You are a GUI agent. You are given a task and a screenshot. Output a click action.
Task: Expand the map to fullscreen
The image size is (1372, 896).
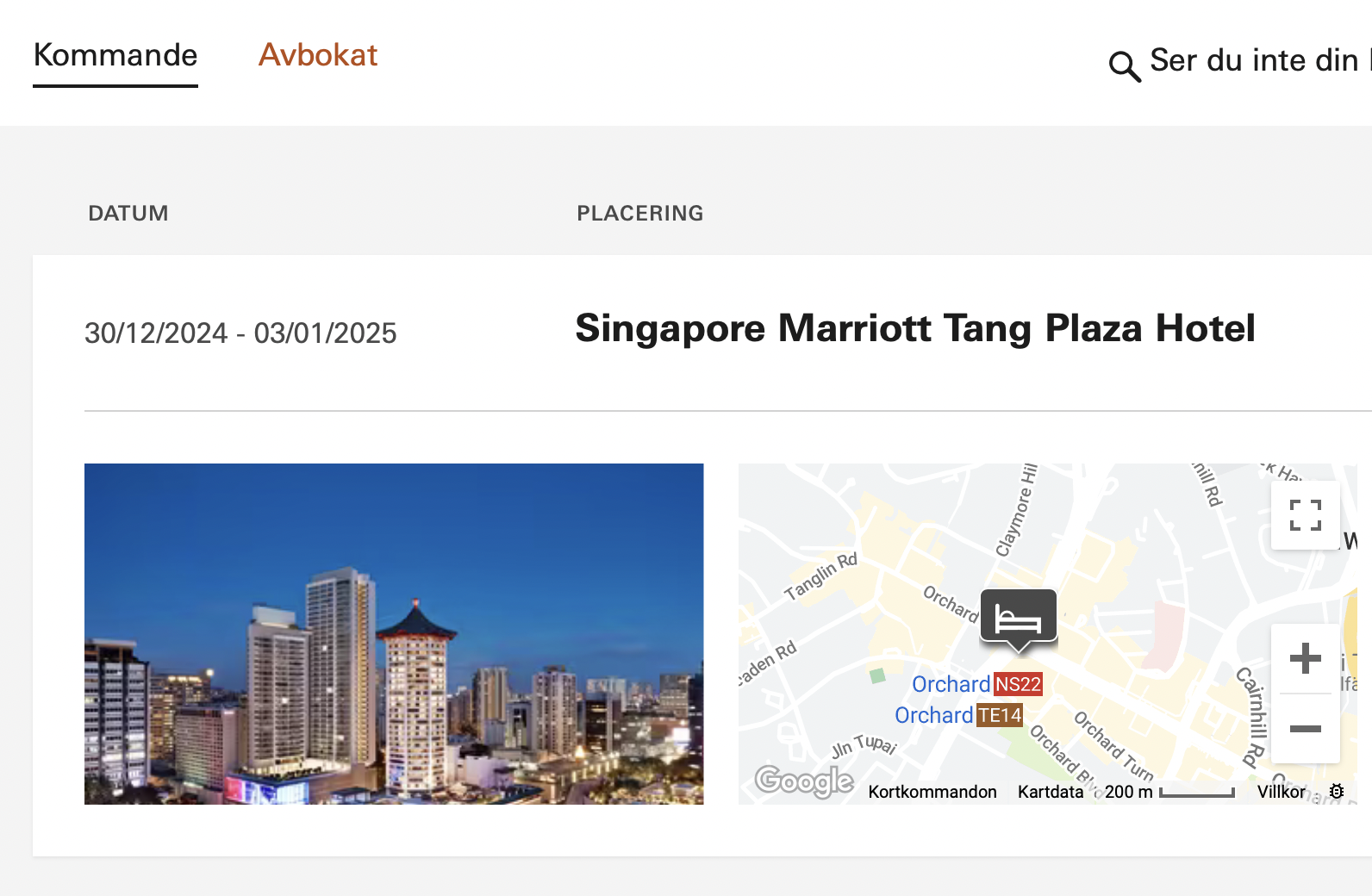[x=1305, y=515]
